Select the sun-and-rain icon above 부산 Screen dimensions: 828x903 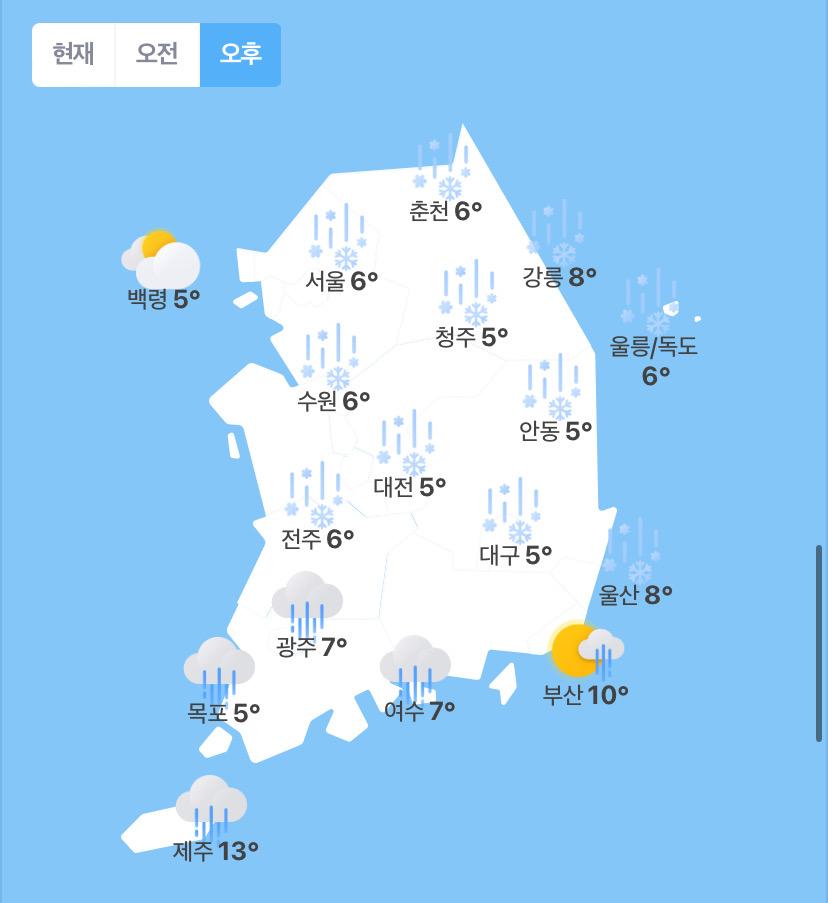(588, 650)
